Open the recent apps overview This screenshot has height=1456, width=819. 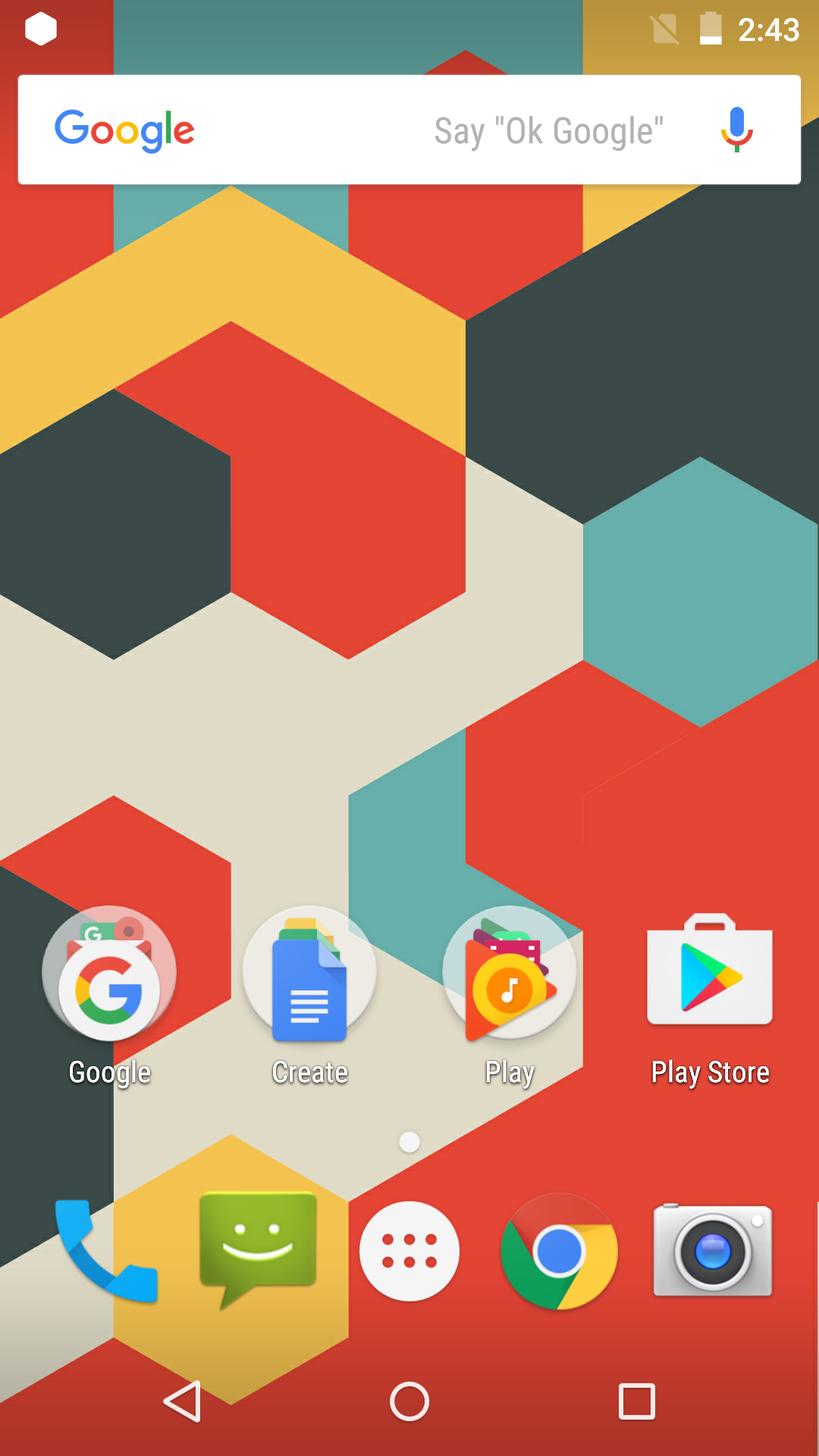click(x=636, y=1401)
